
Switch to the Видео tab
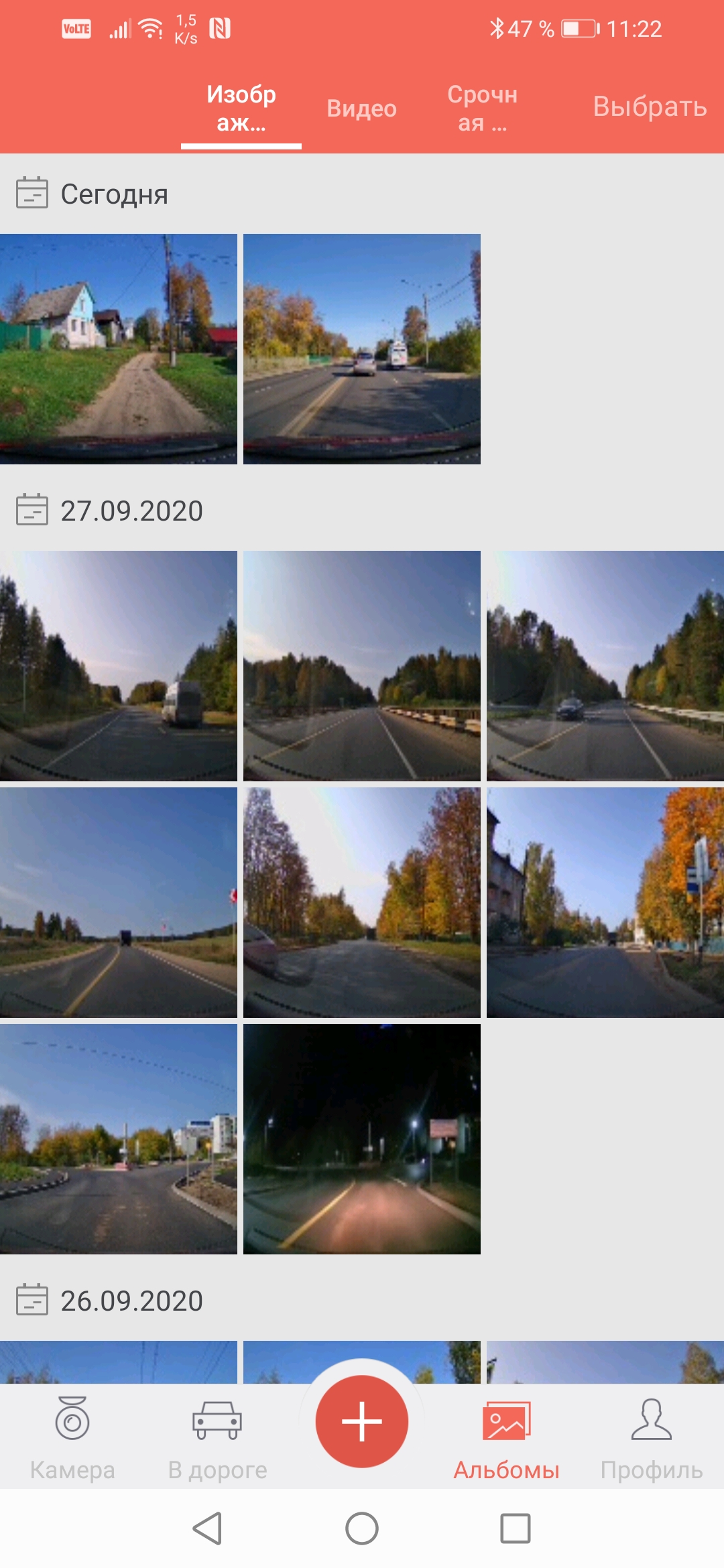[x=361, y=108]
